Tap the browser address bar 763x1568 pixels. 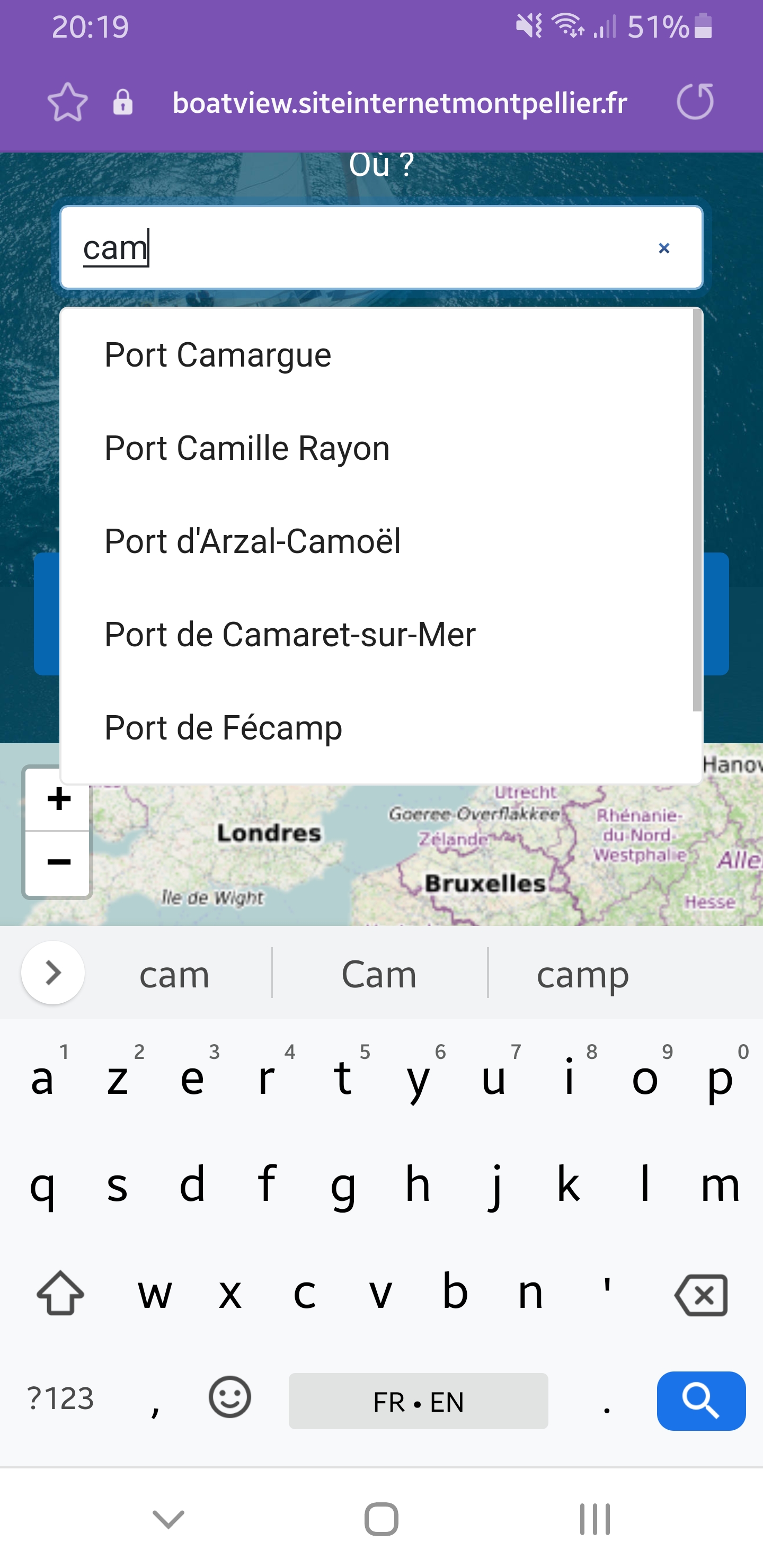coord(400,103)
